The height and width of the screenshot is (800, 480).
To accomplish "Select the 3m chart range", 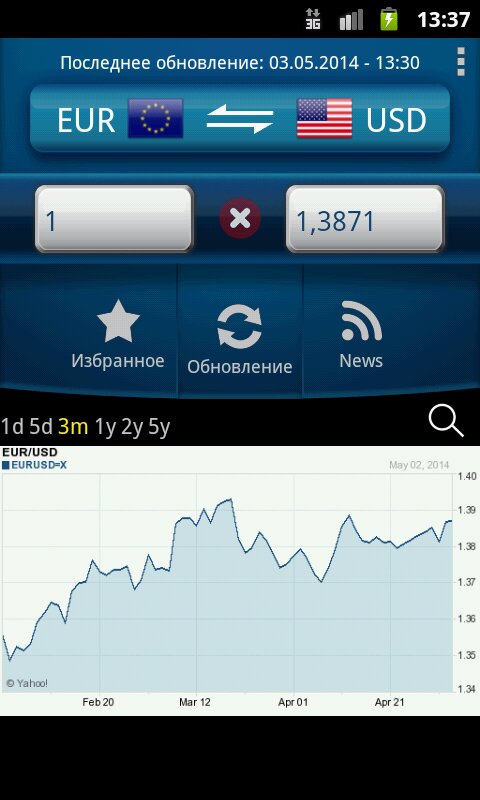I will pyautogui.click(x=73, y=427).
